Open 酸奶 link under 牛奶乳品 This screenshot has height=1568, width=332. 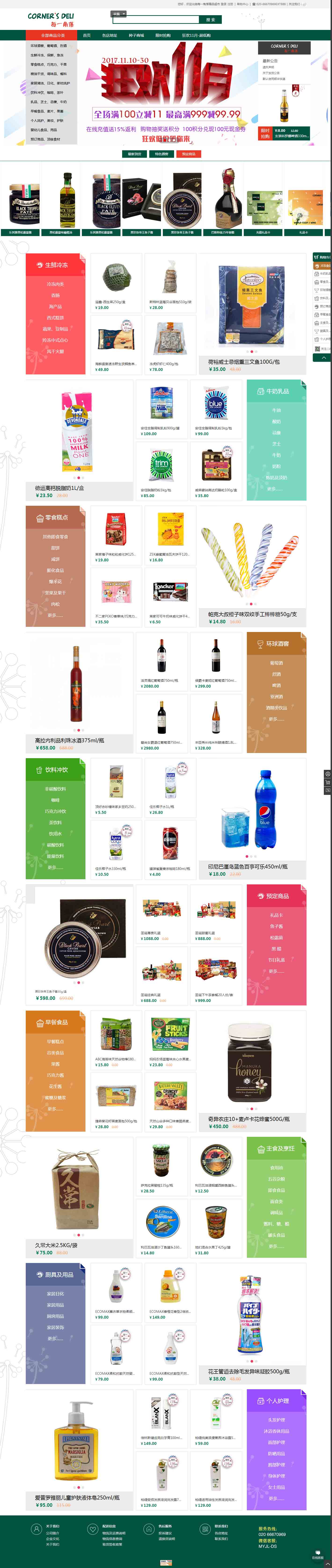276,421
